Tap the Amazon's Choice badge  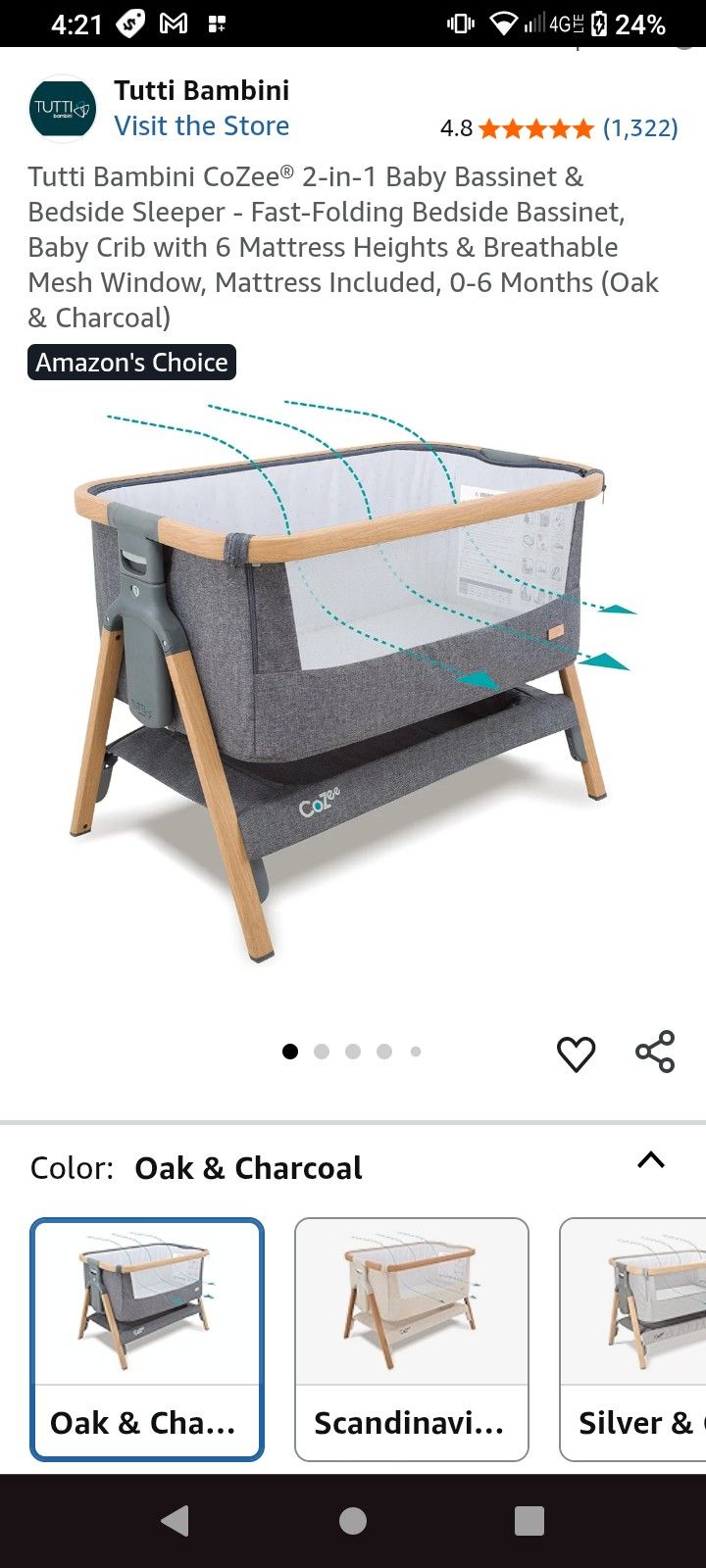click(130, 362)
